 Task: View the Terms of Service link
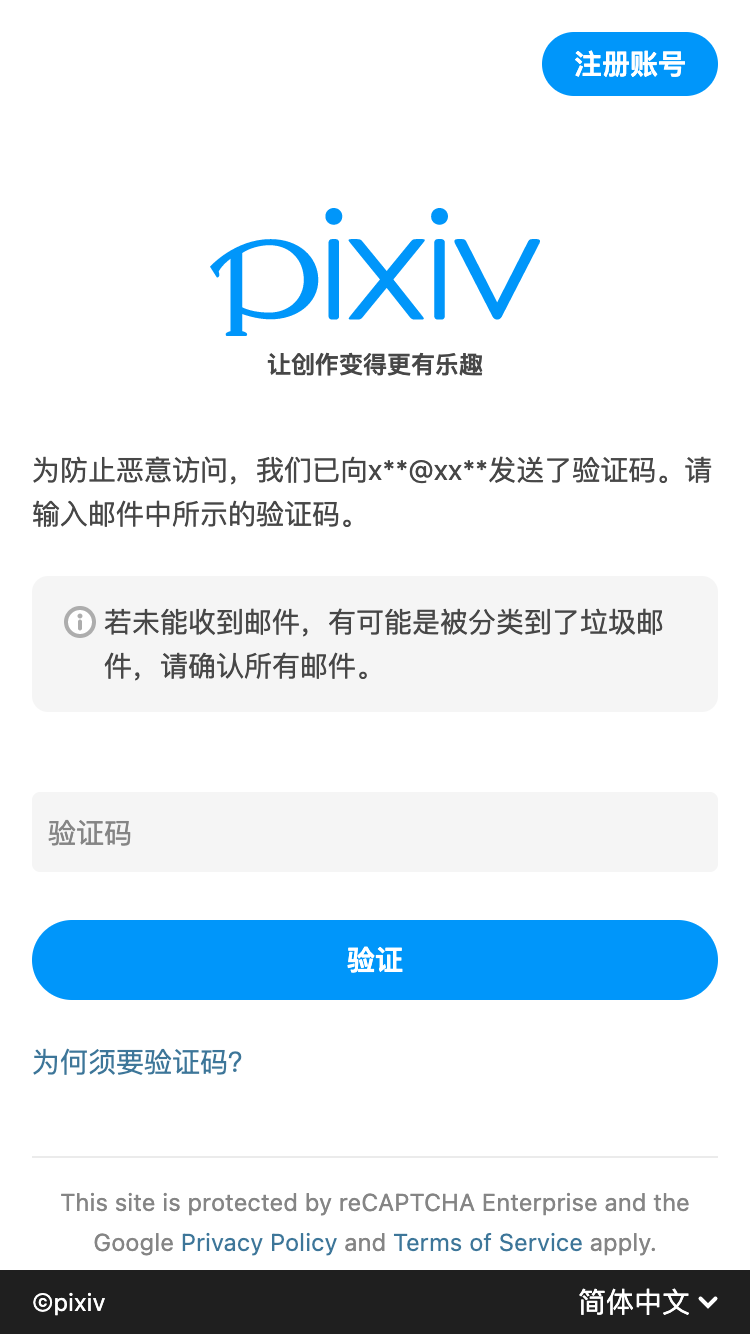(x=487, y=1243)
